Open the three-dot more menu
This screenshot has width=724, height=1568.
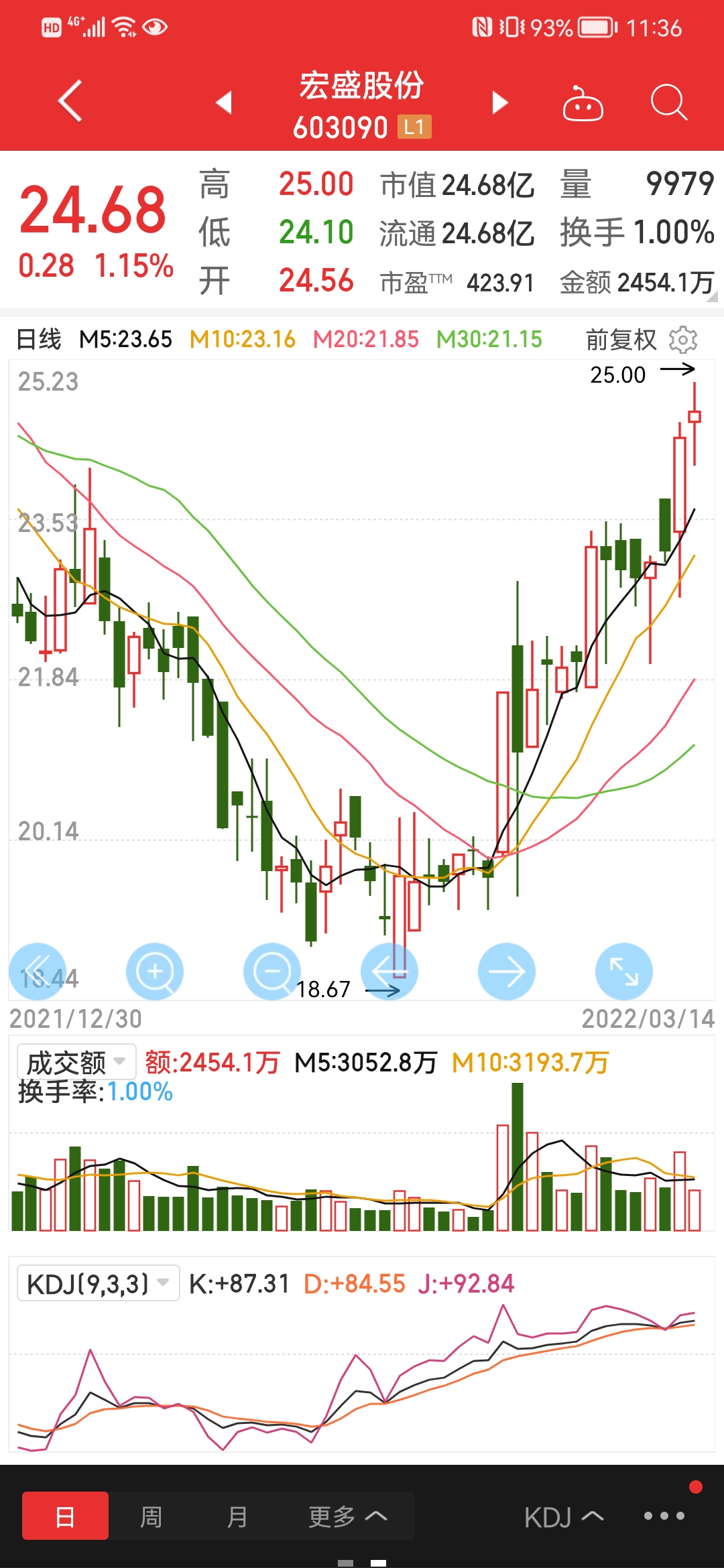[x=664, y=1516]
